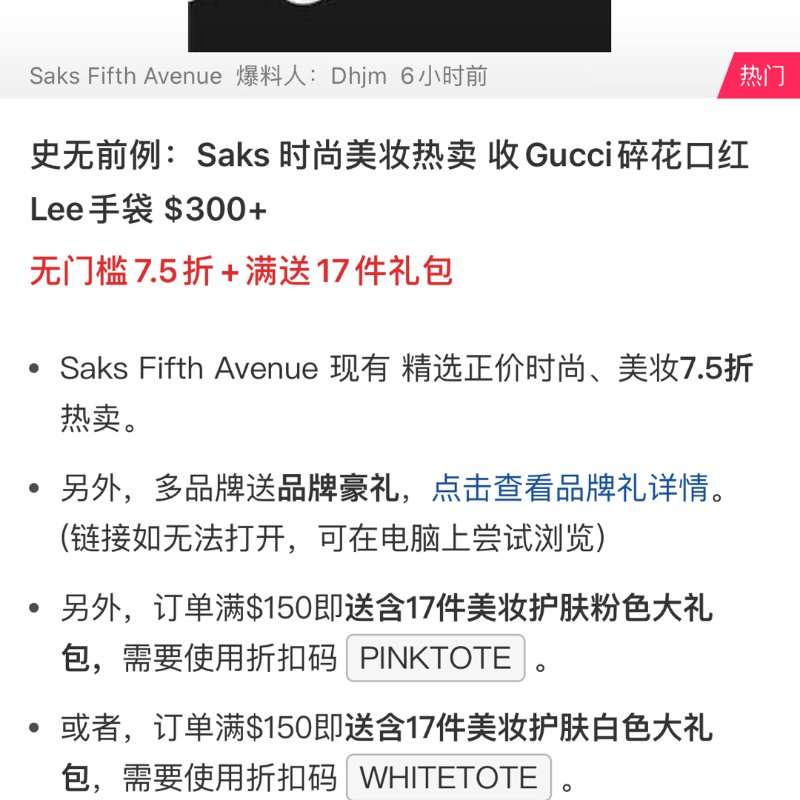The width and height of the screenshot is (800, 800).
Task: Tap the PINKTOTE discount code chip
Action: [435, 658]
